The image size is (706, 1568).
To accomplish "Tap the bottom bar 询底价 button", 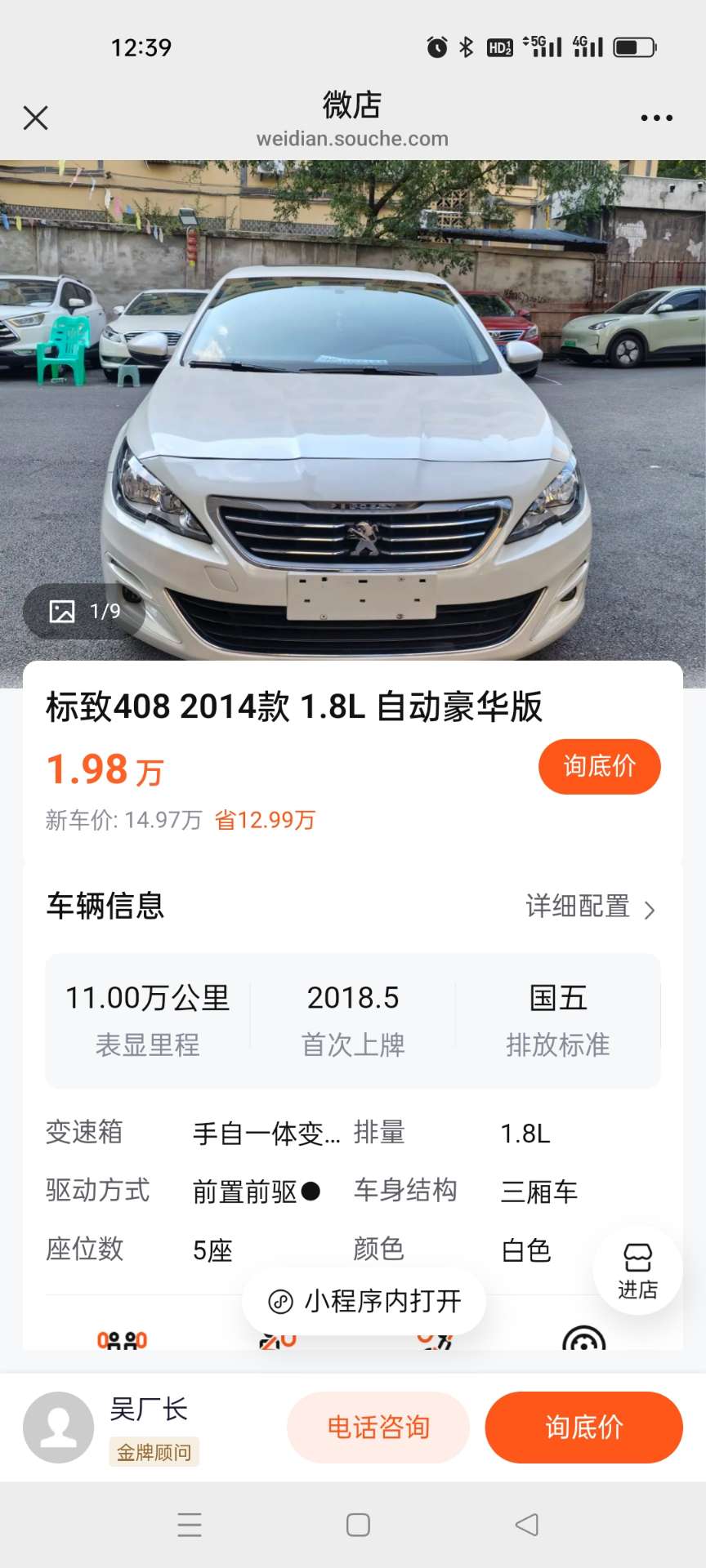I will click(583, 1428).
